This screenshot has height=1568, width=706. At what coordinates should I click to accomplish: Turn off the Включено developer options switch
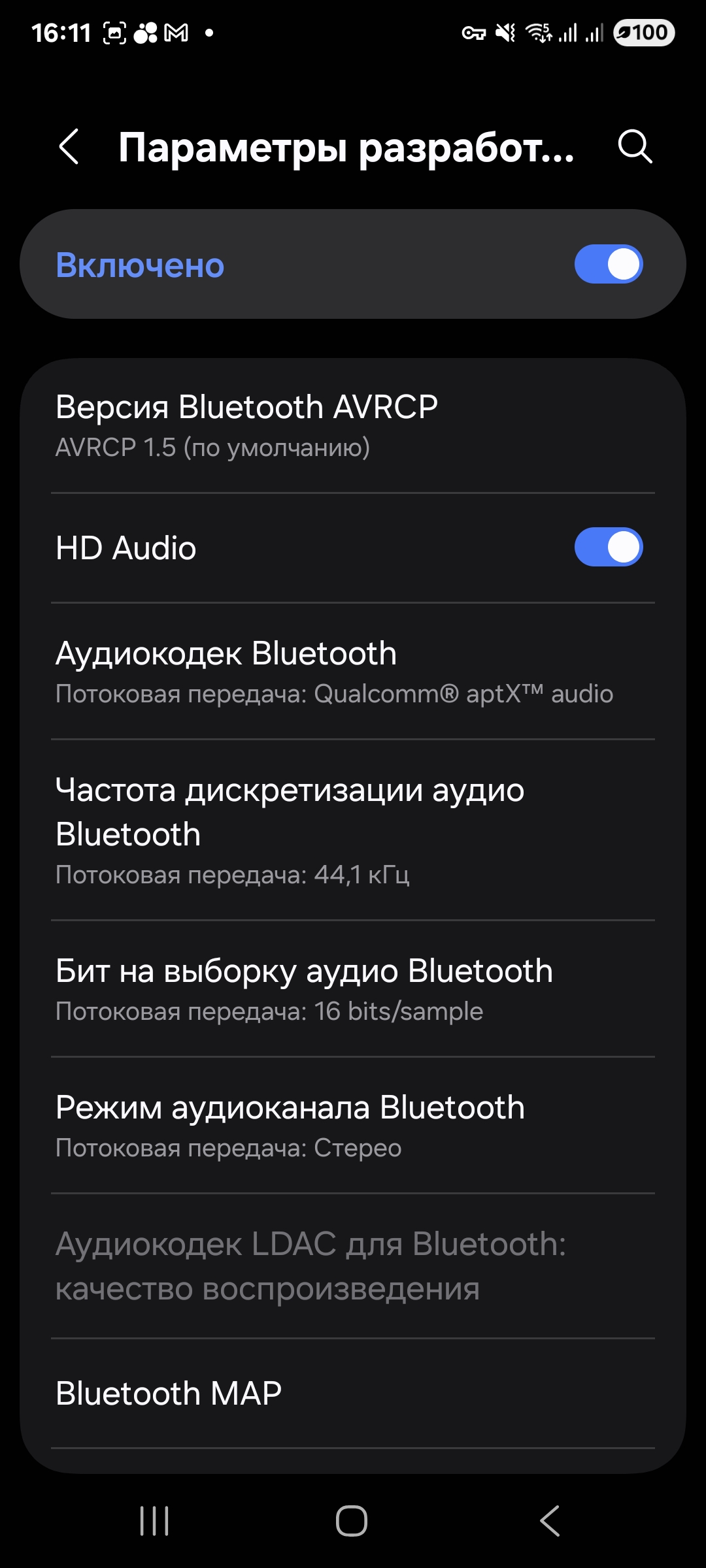click(608, 265)
